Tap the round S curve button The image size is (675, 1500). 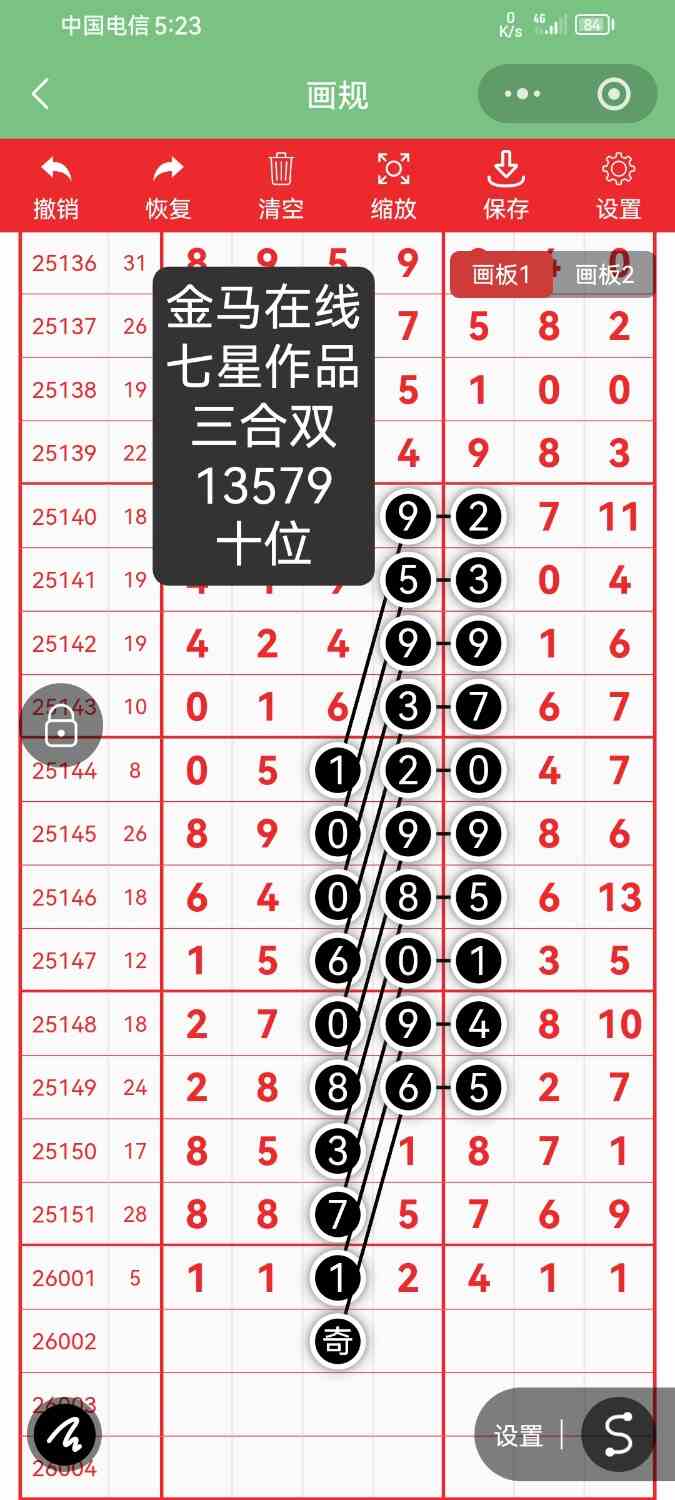618,1435
